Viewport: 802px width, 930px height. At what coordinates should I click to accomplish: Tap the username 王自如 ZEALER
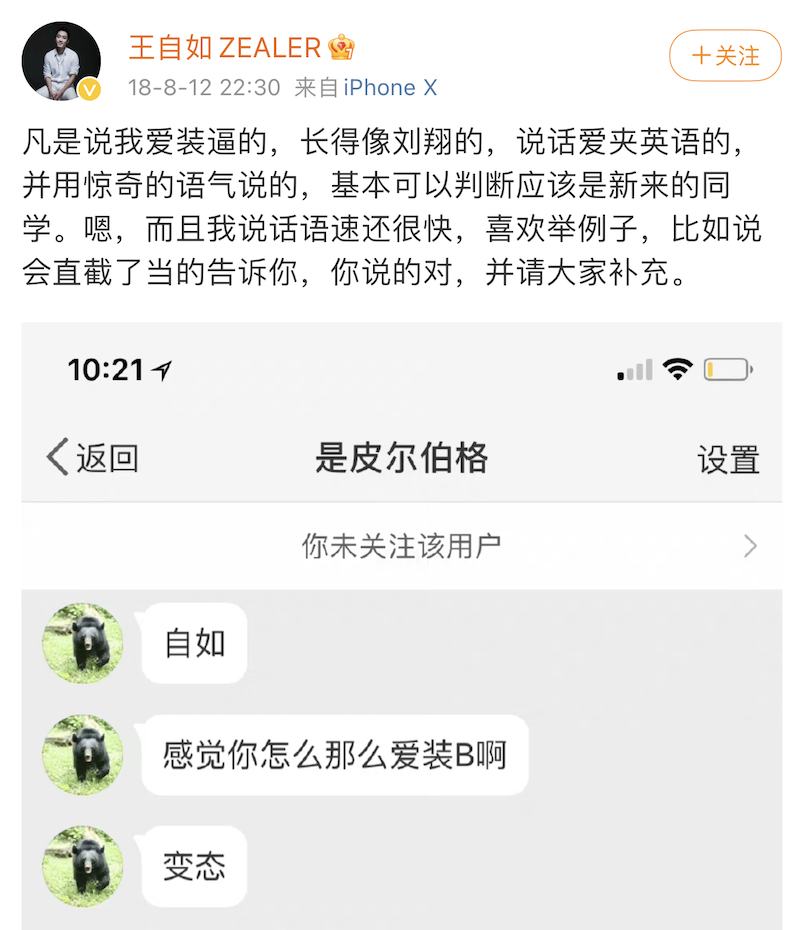[224, 47]
